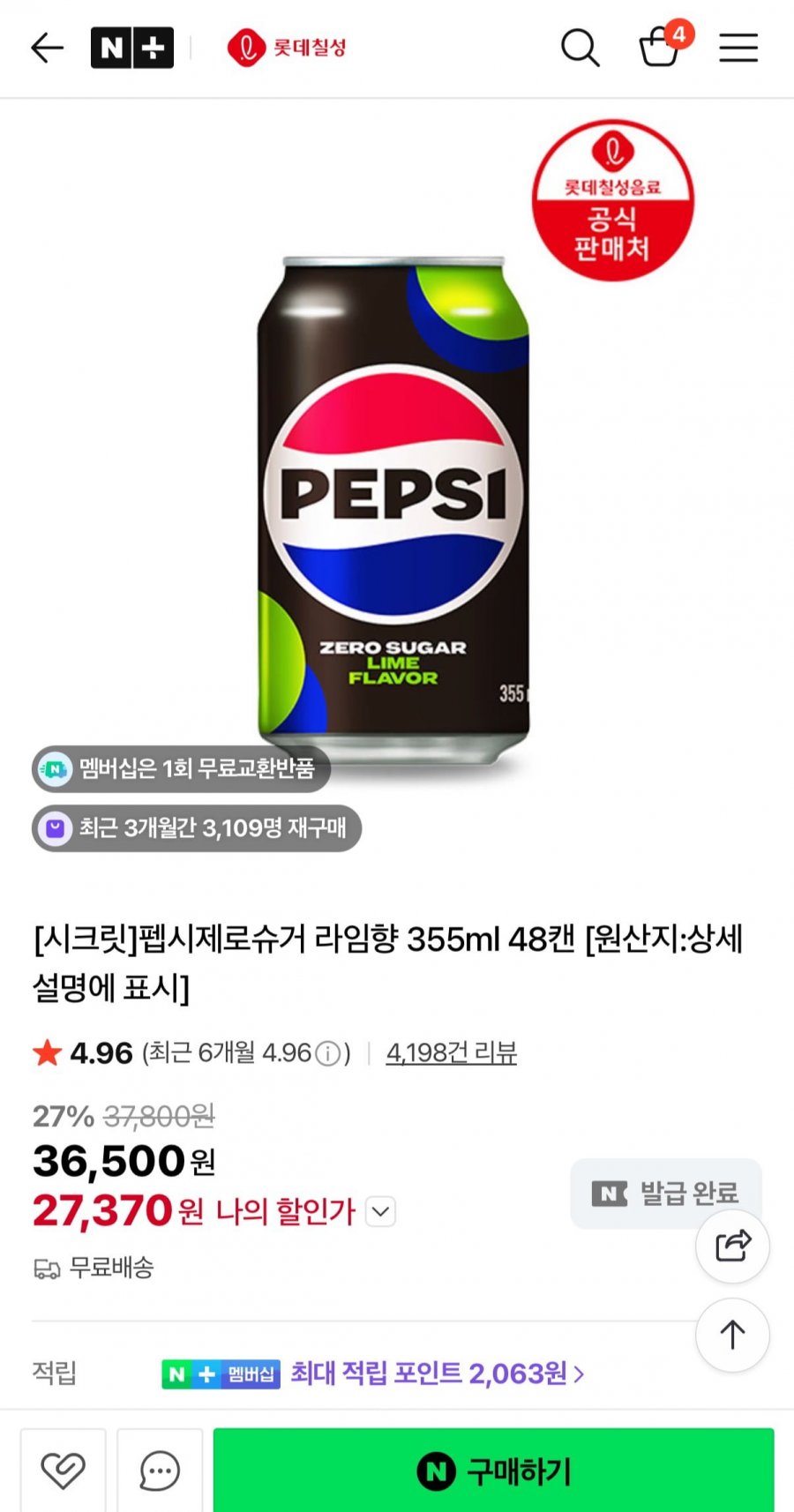Open the chat inquiry bubble
794x1512 pixels.
(x=160, y=1471)
